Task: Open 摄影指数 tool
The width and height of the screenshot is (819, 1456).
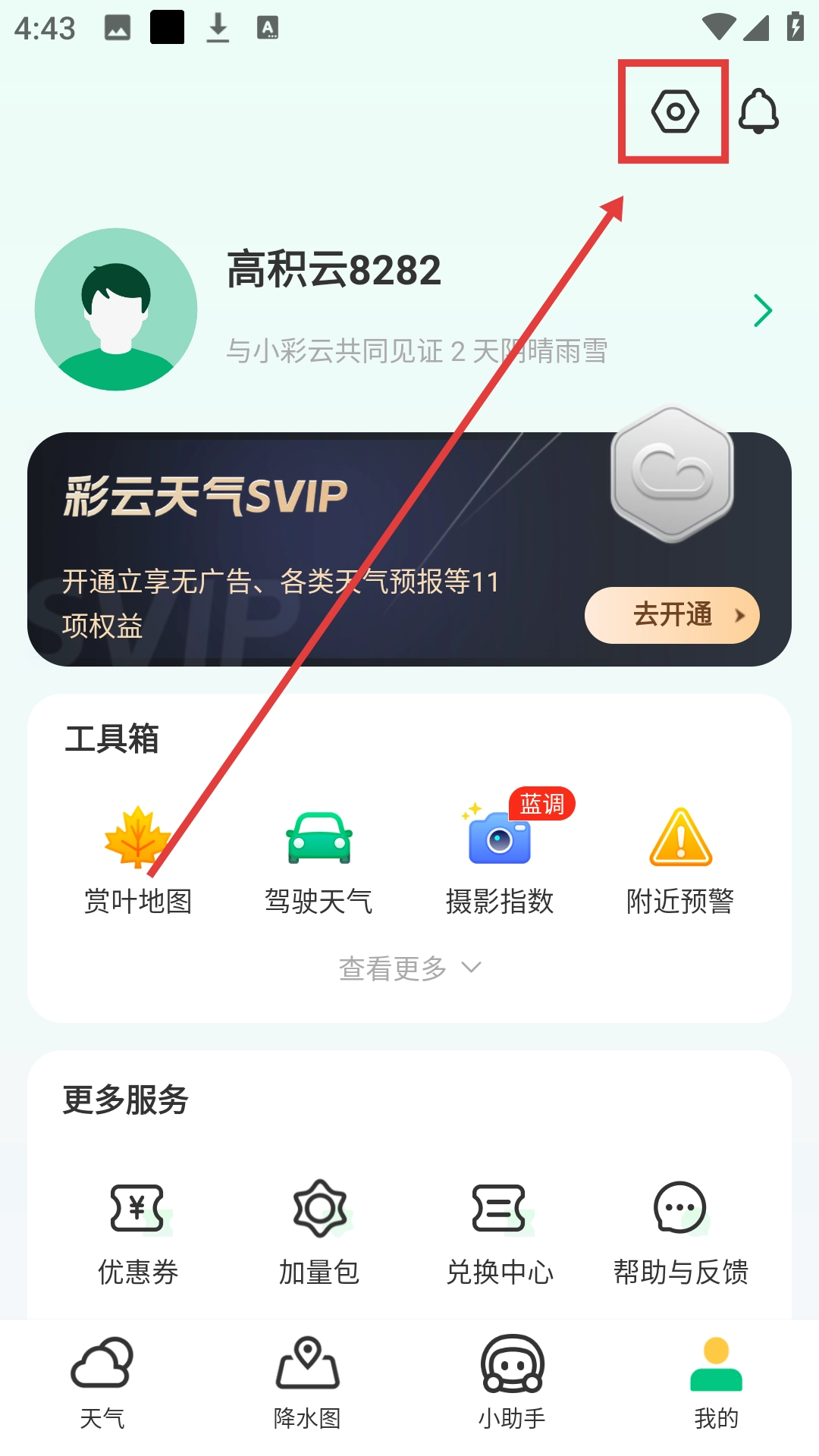Action: [x=500, y=861]
